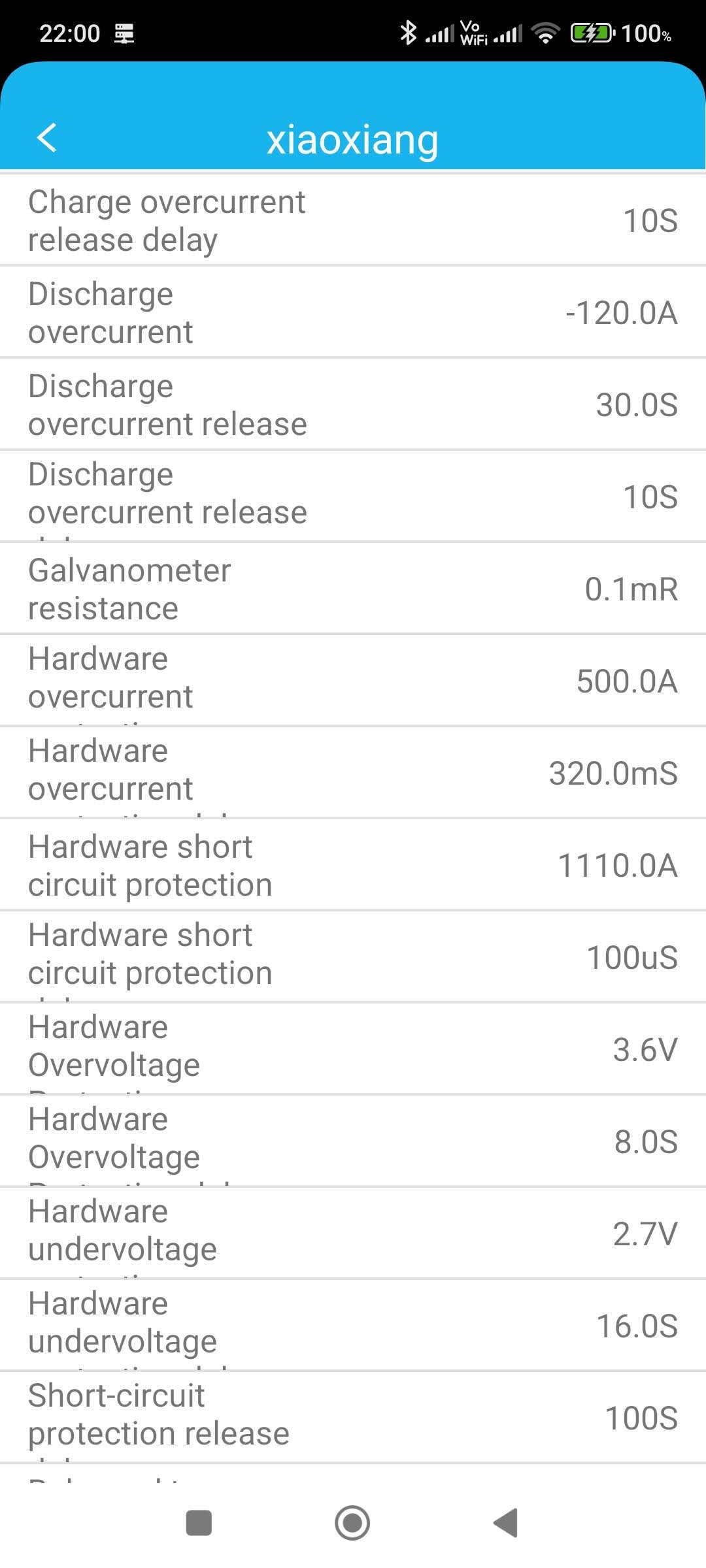Open Charge overcurrent release delay setting
The width and height of the screenshot is (706, 1568).
click(x=353, y=220)
